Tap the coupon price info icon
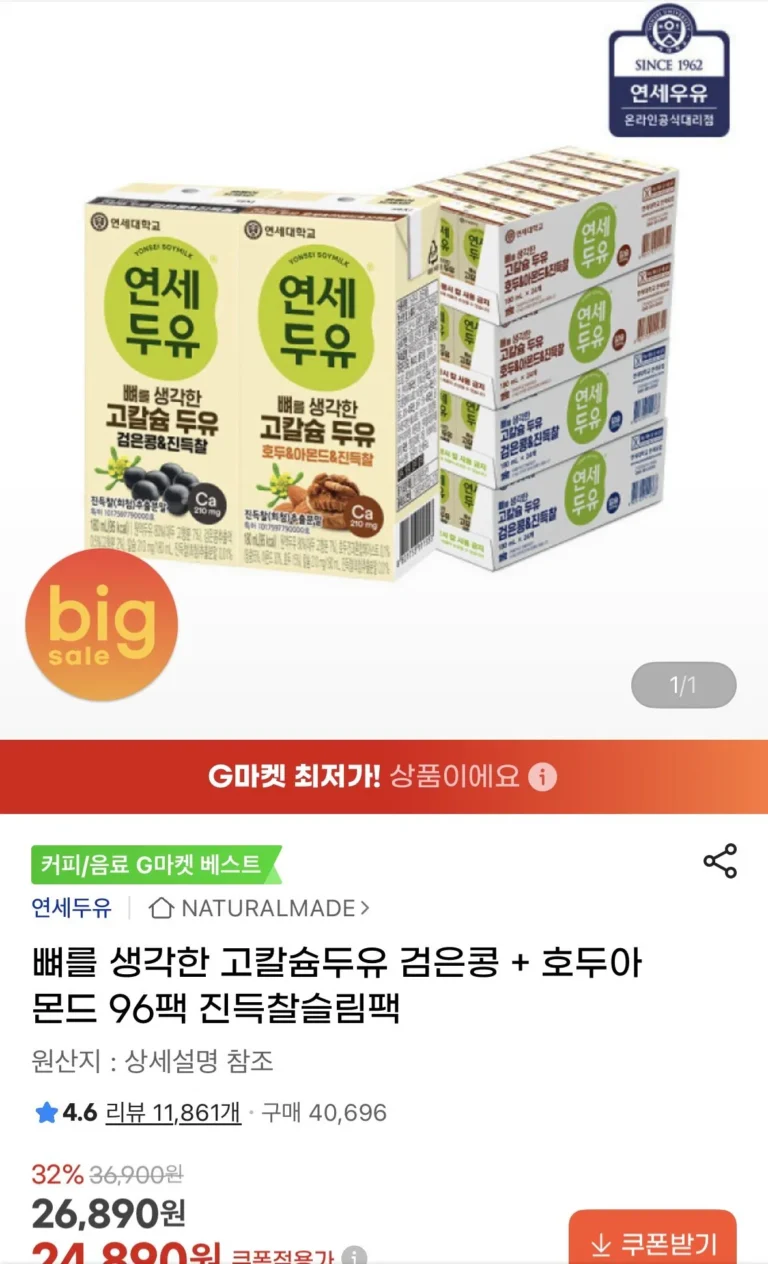 coord(354,1256)
